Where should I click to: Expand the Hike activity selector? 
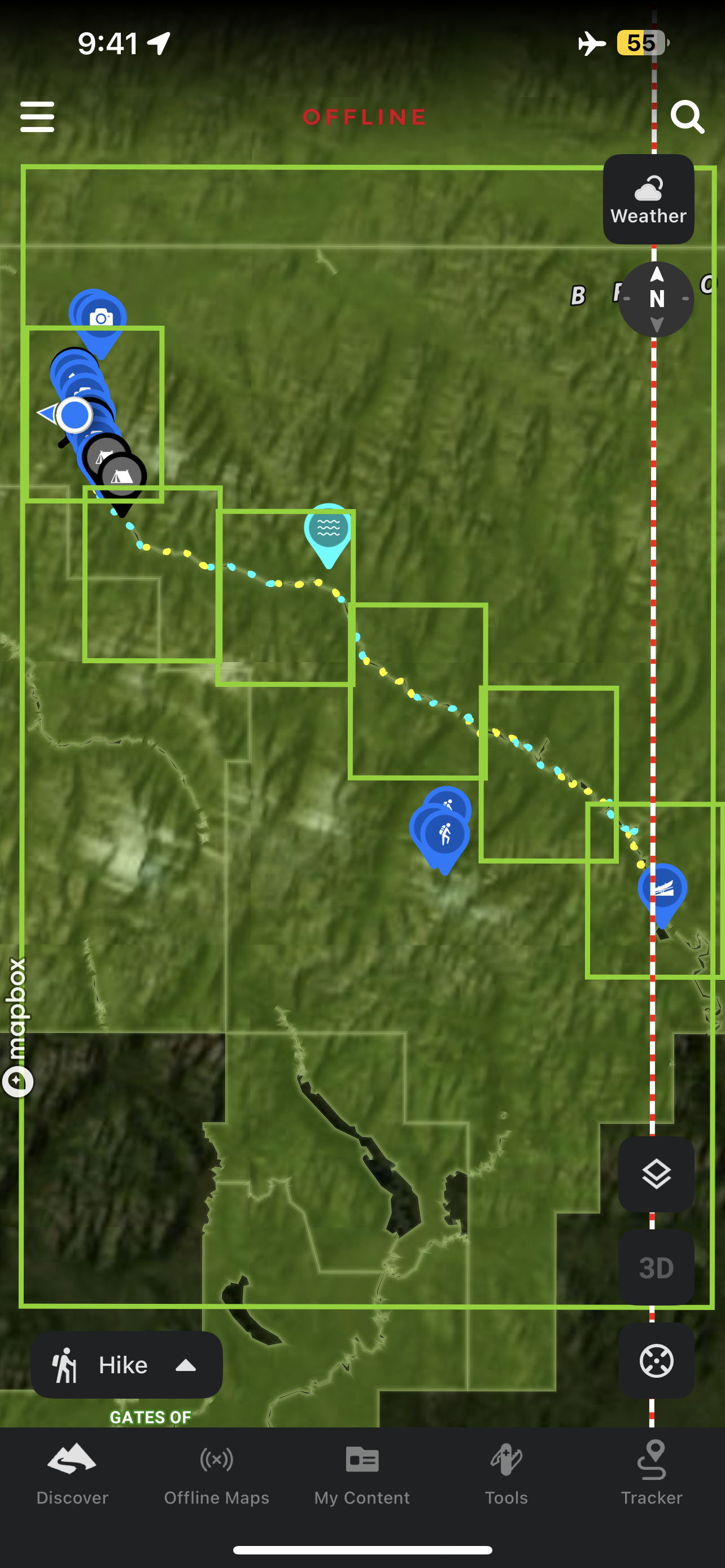pos(126,1365)
